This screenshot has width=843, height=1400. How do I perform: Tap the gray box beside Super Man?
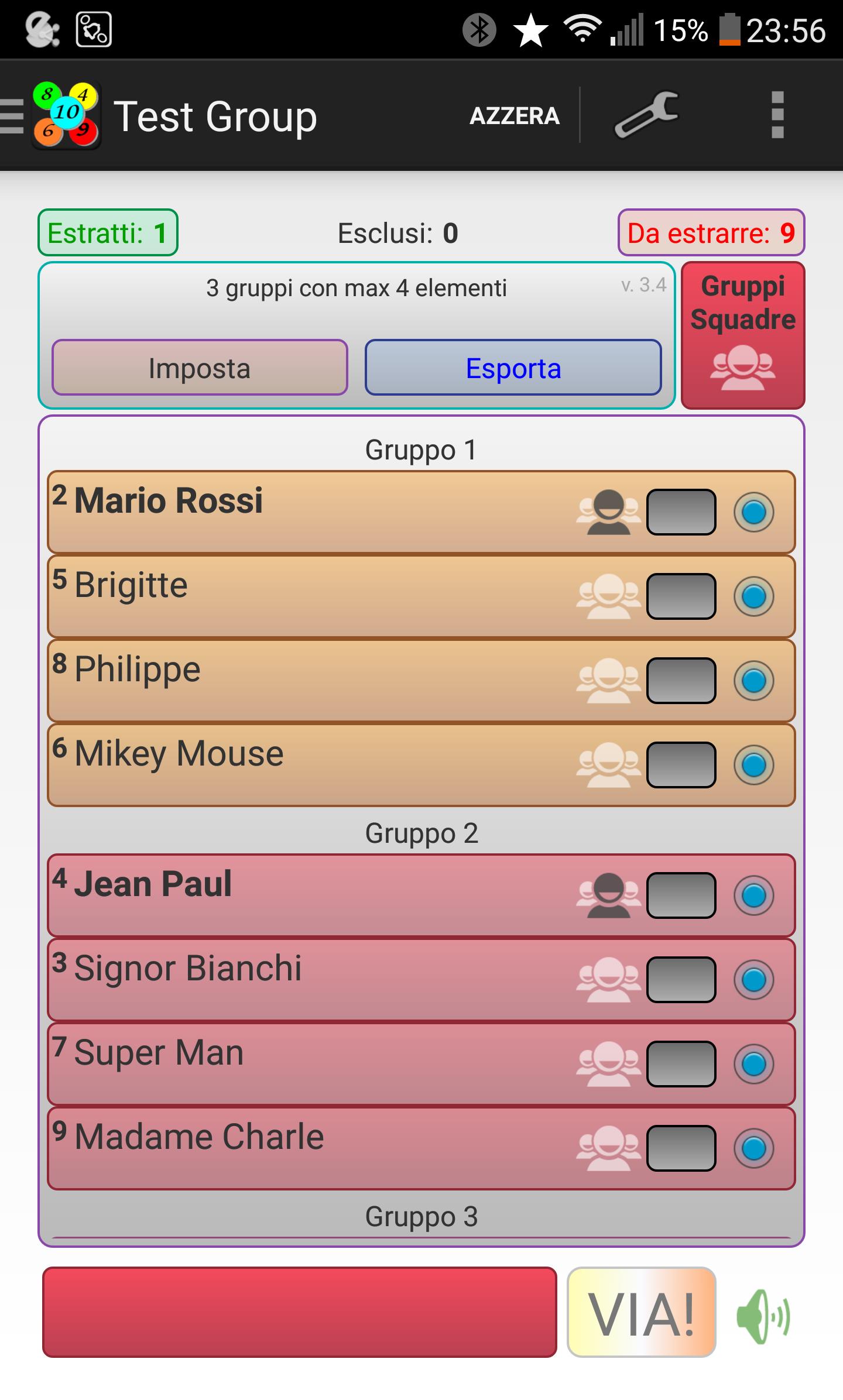[x=681, y=1064]
